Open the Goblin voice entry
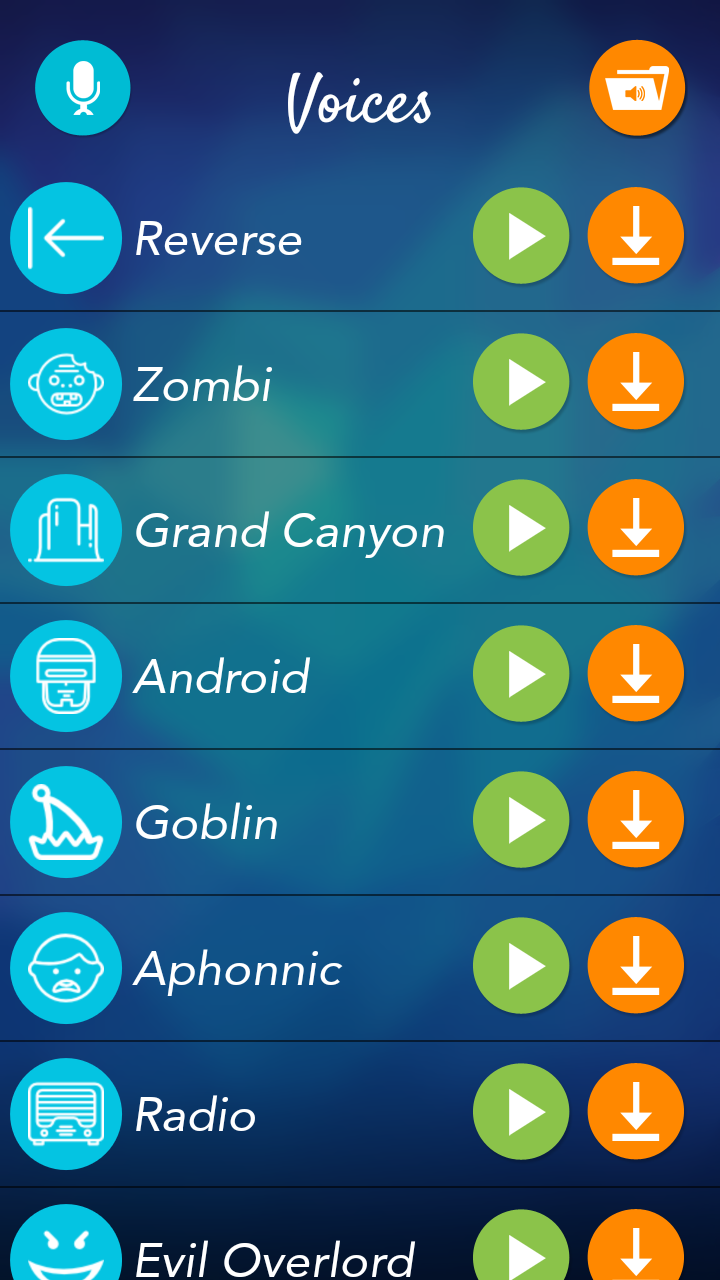Screen dimensions: 720x1280 coord(250,821)
